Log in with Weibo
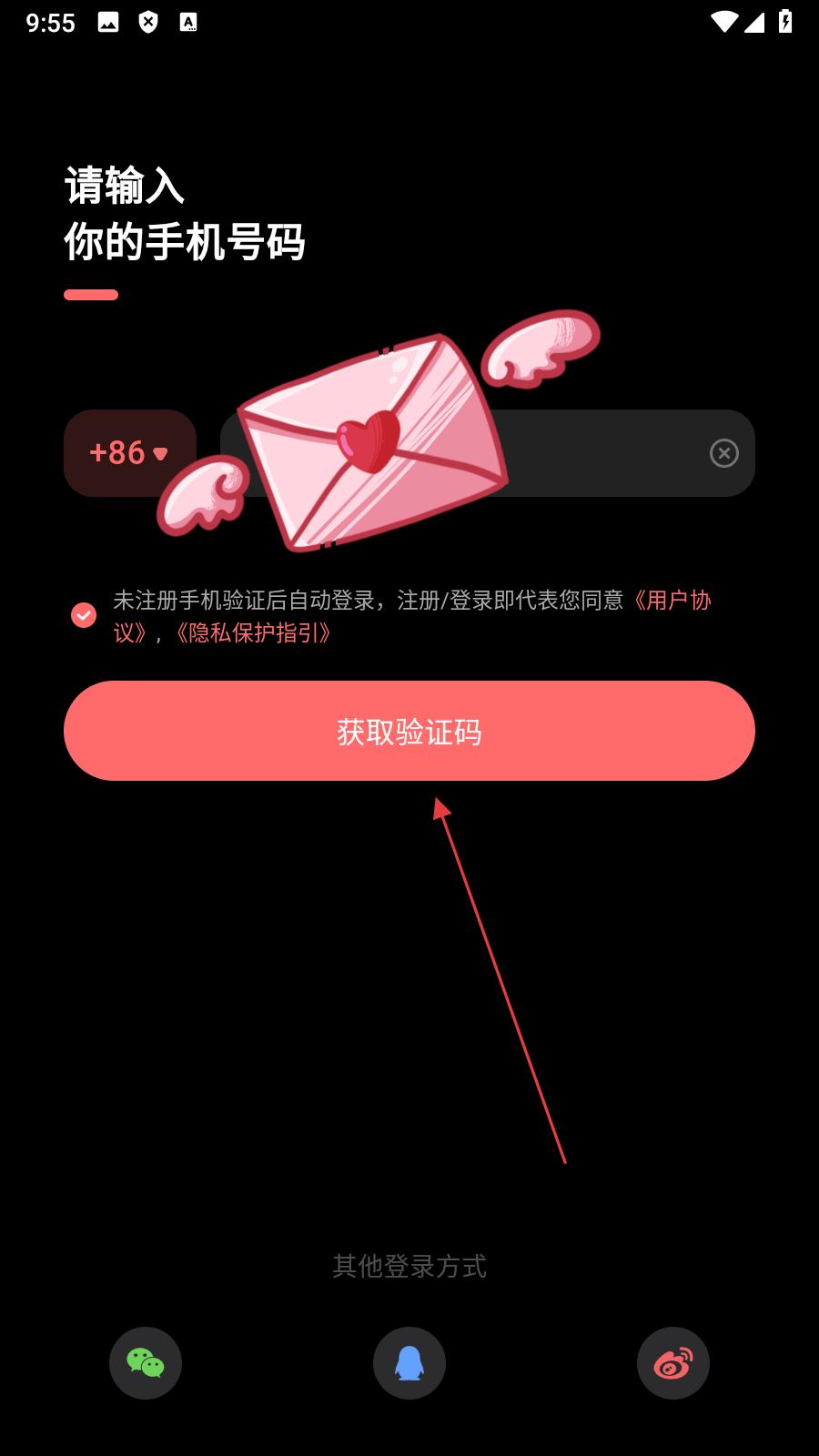Screen dimensions: 819x1456 point(673,1362)
